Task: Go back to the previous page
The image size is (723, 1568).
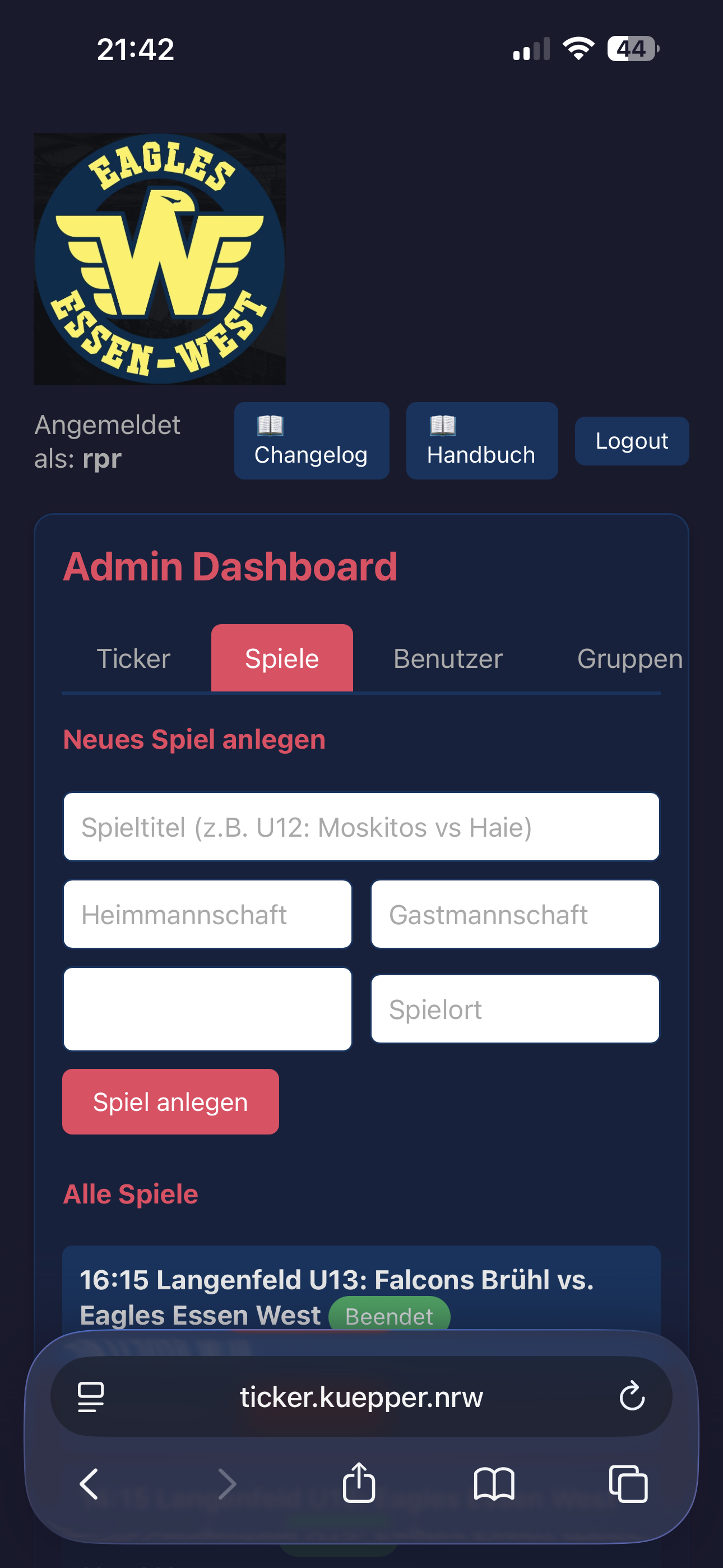Action: pyautogui.click(x=90, y=1483)
